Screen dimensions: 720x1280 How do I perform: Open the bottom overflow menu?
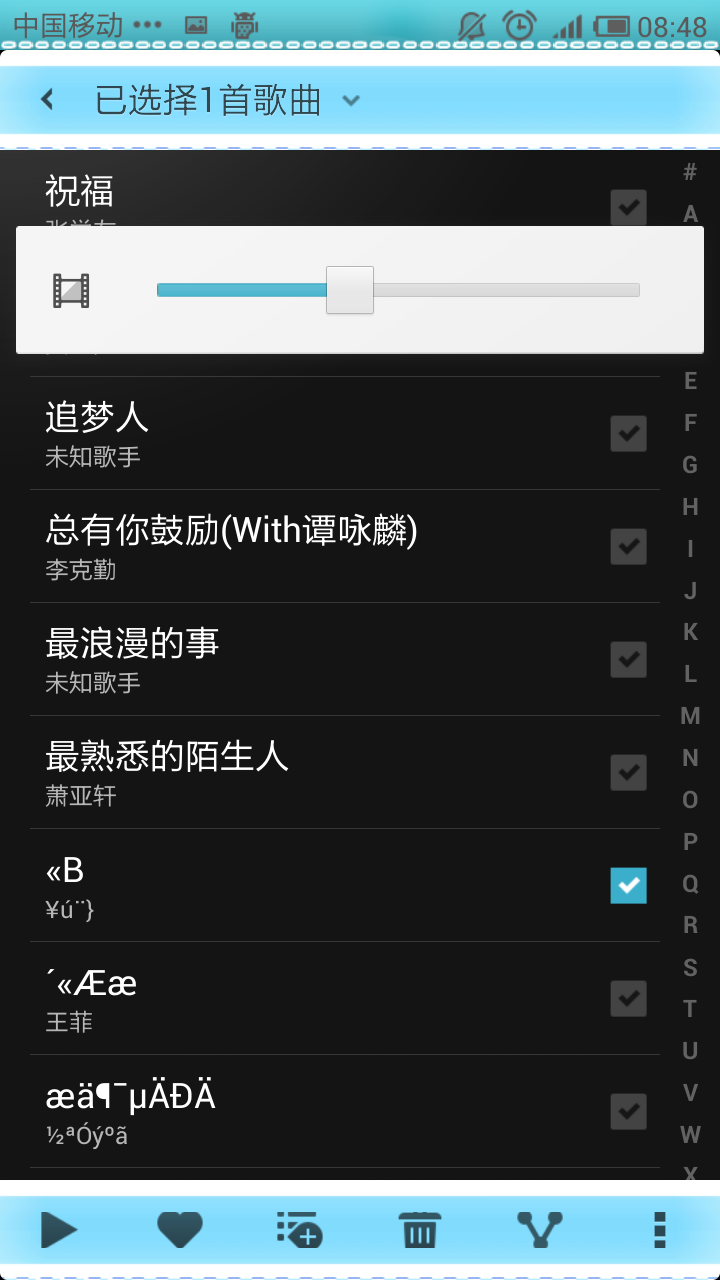pos(659,1229)
